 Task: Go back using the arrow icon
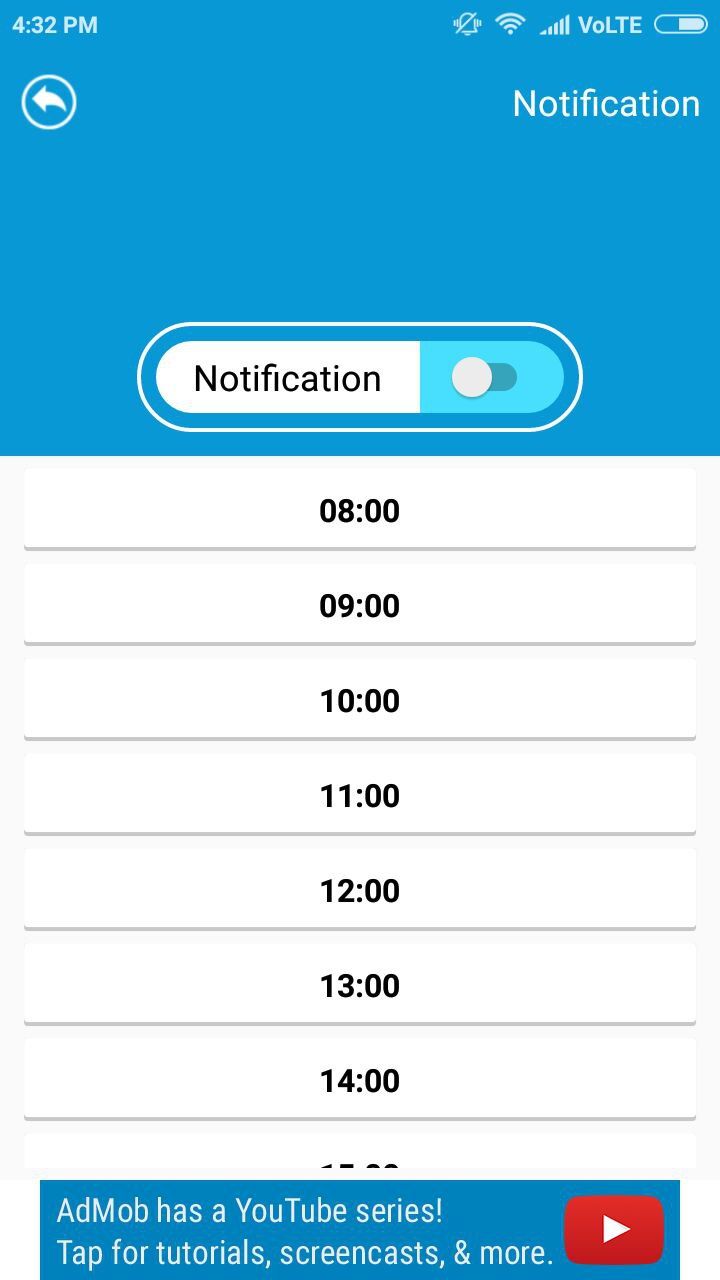(49, 102)
